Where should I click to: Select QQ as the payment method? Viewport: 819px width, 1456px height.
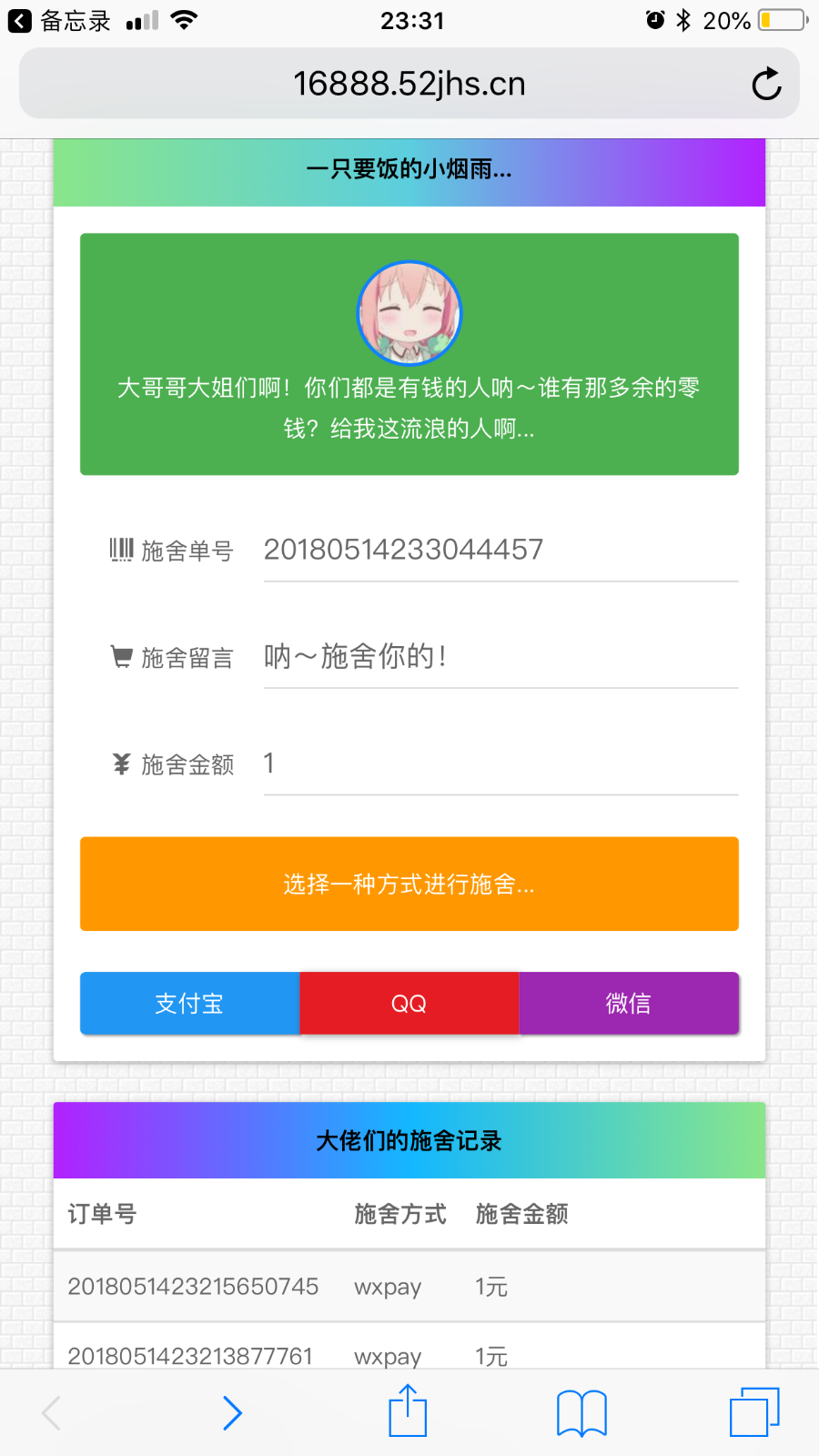point(409,1003)
